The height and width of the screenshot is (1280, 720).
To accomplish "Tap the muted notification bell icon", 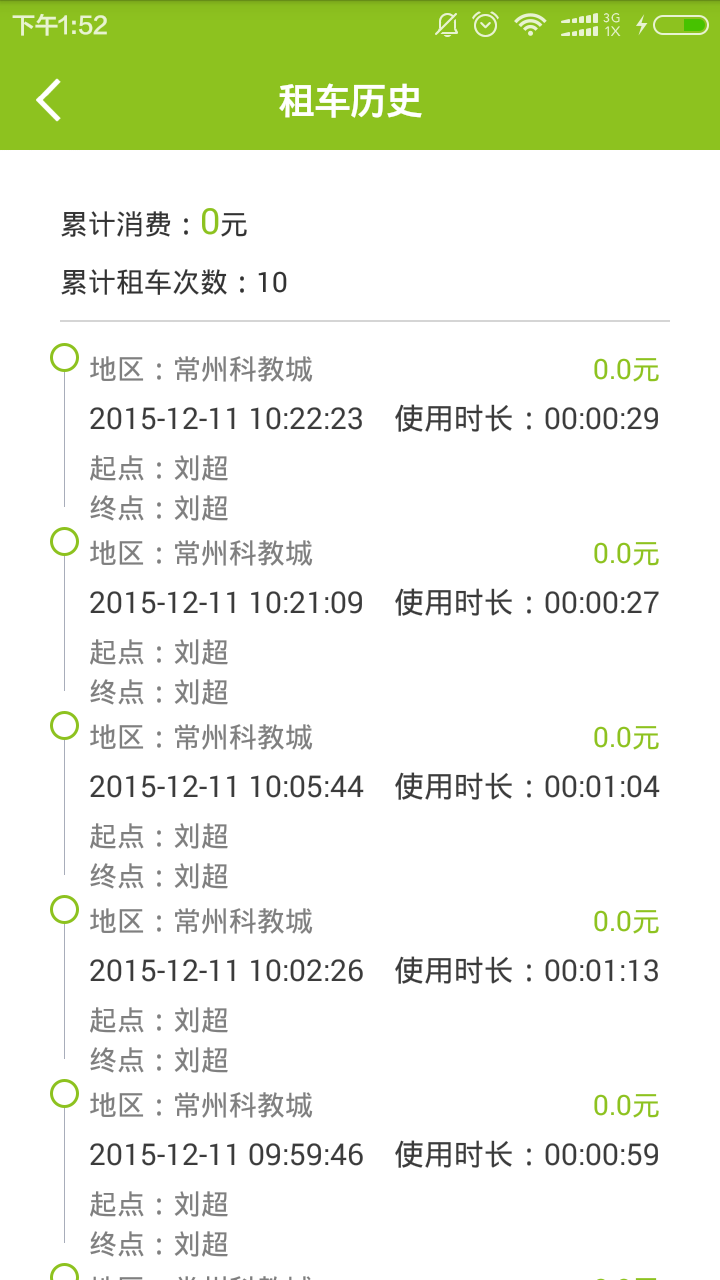I will 447,22.
